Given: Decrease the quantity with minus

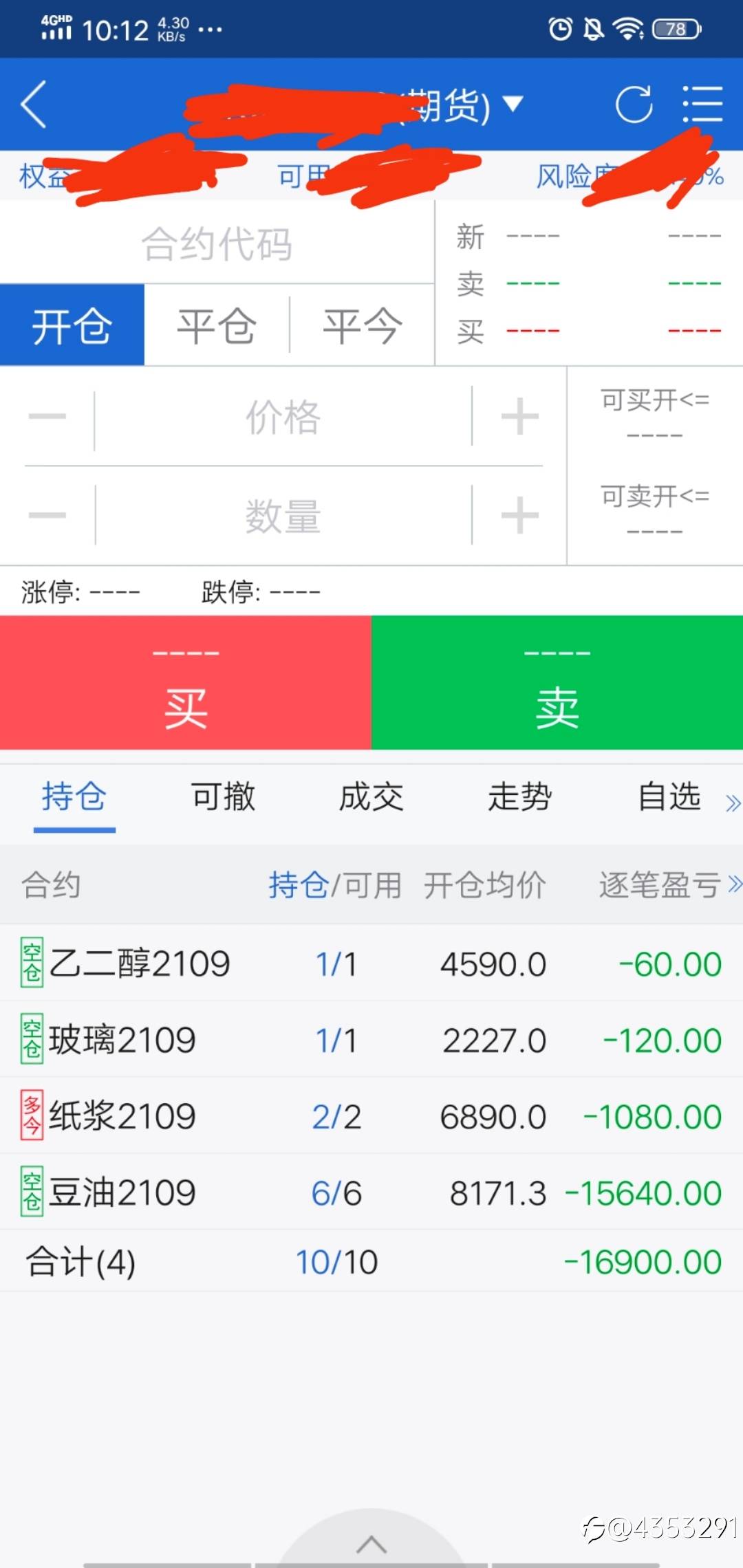Looking at the screenshot, I should (x=47, y=515).
